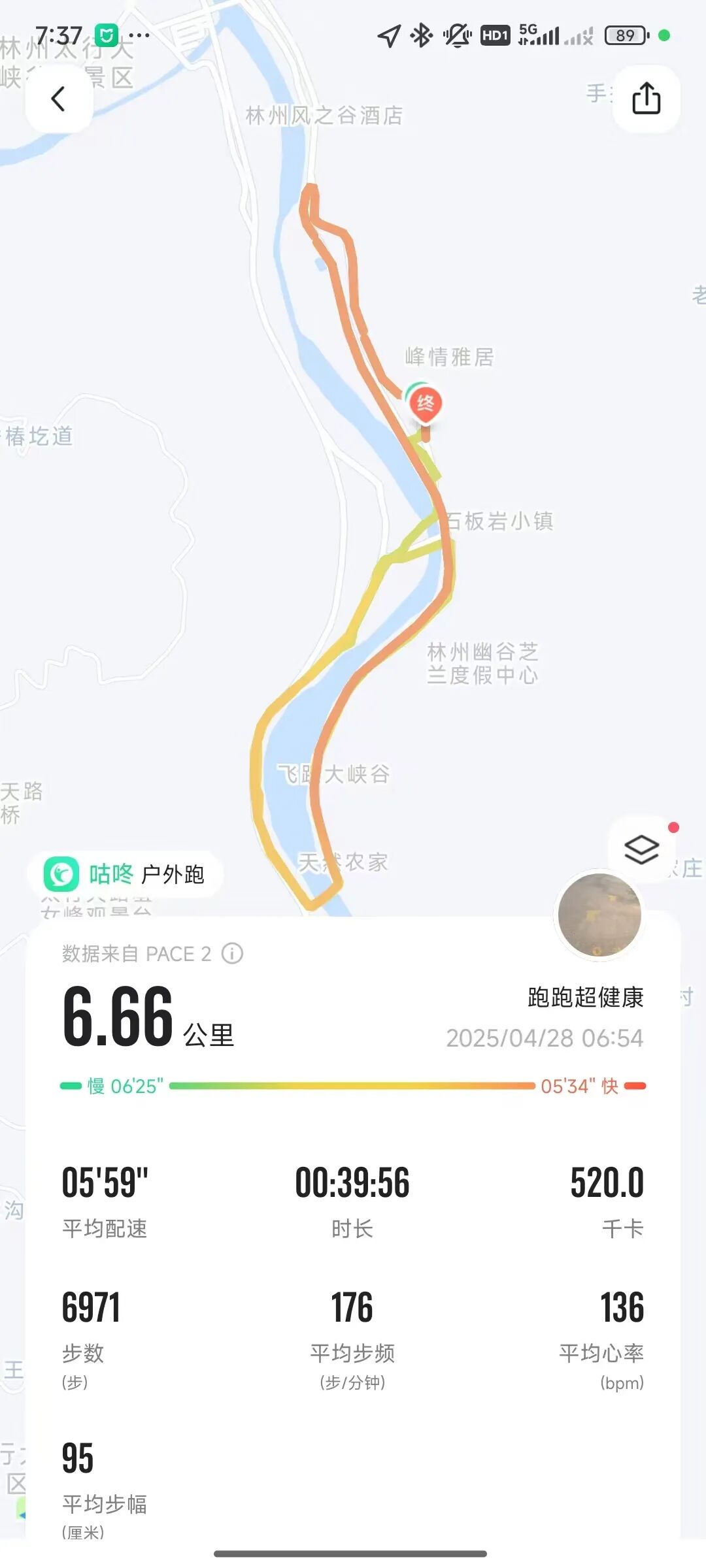Image resolution: width=706 pixels, height=1568 pixels.
Task: Open the map layers button
Action: (641, 849)
